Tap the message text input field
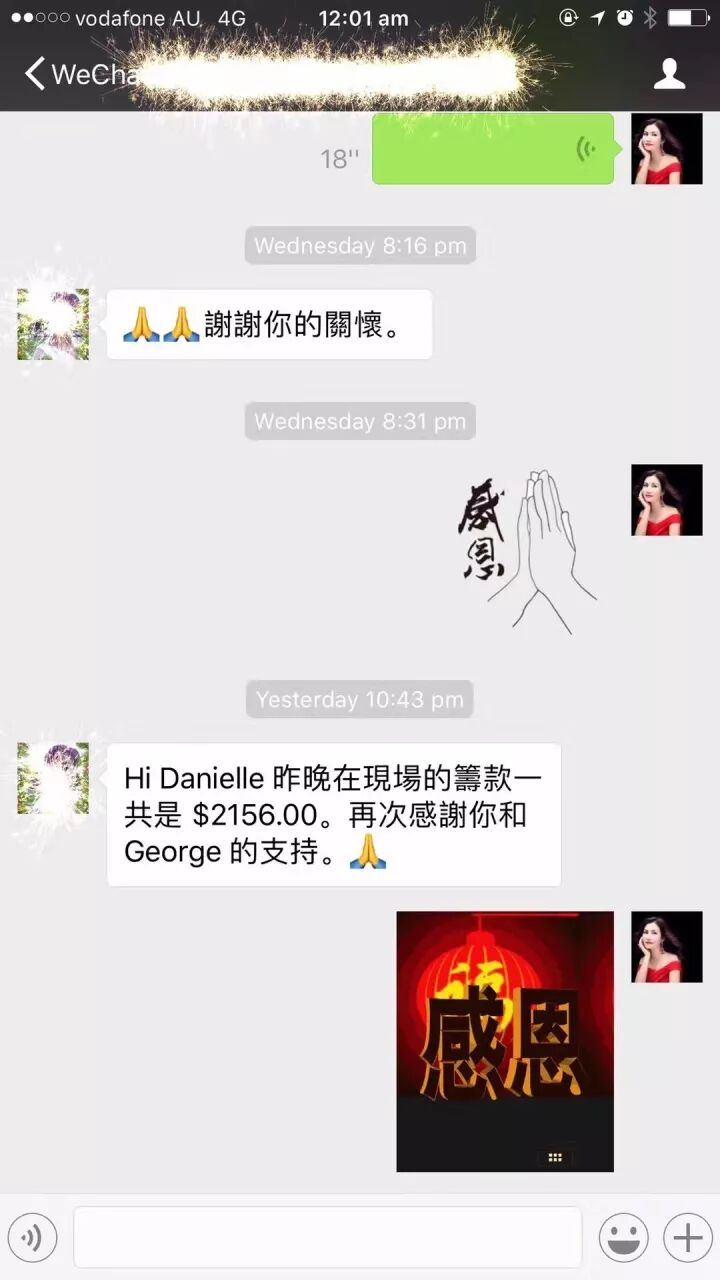The height and width of the screenshot is (1280, 720). [327, 1237]
